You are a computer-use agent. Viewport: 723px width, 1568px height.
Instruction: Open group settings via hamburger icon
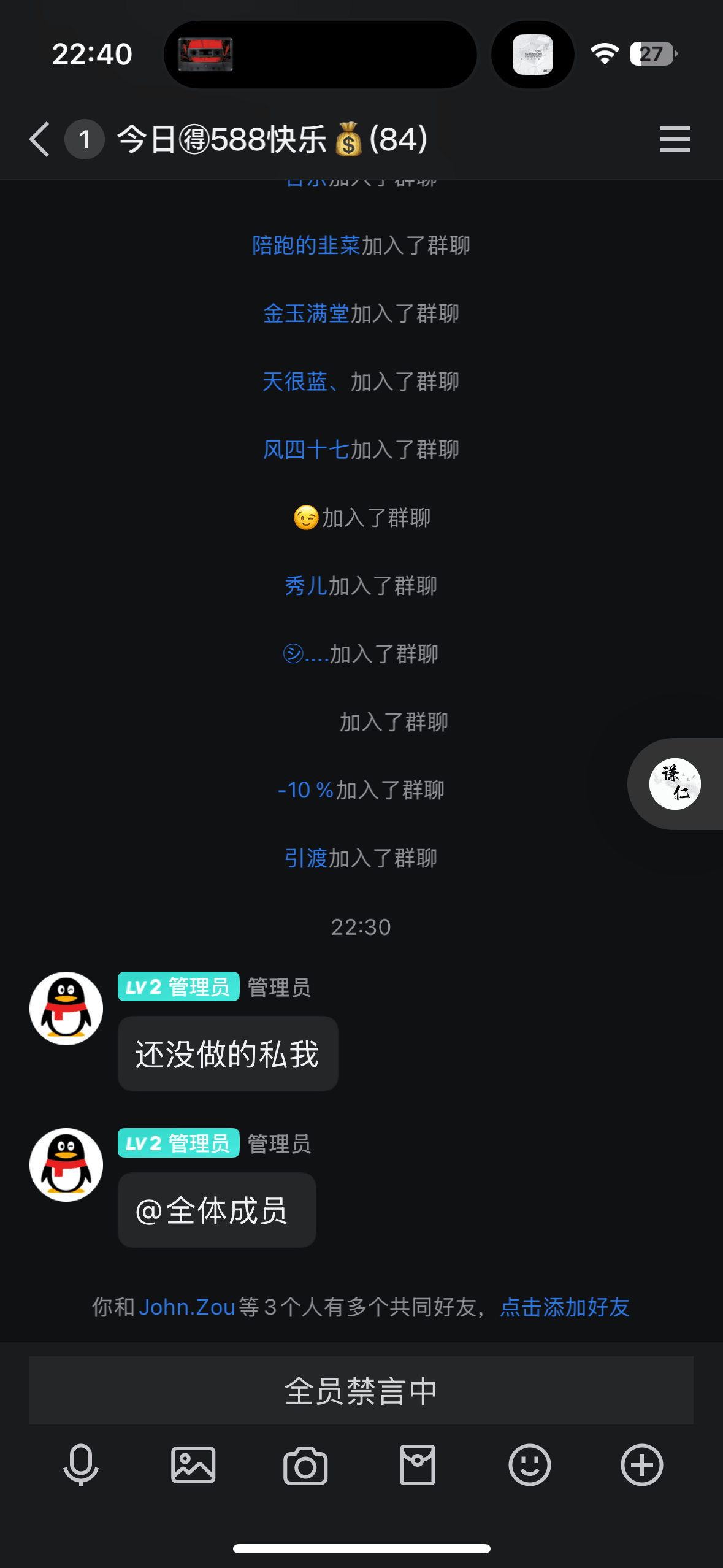pyautogui.click(x=675, y=139)
